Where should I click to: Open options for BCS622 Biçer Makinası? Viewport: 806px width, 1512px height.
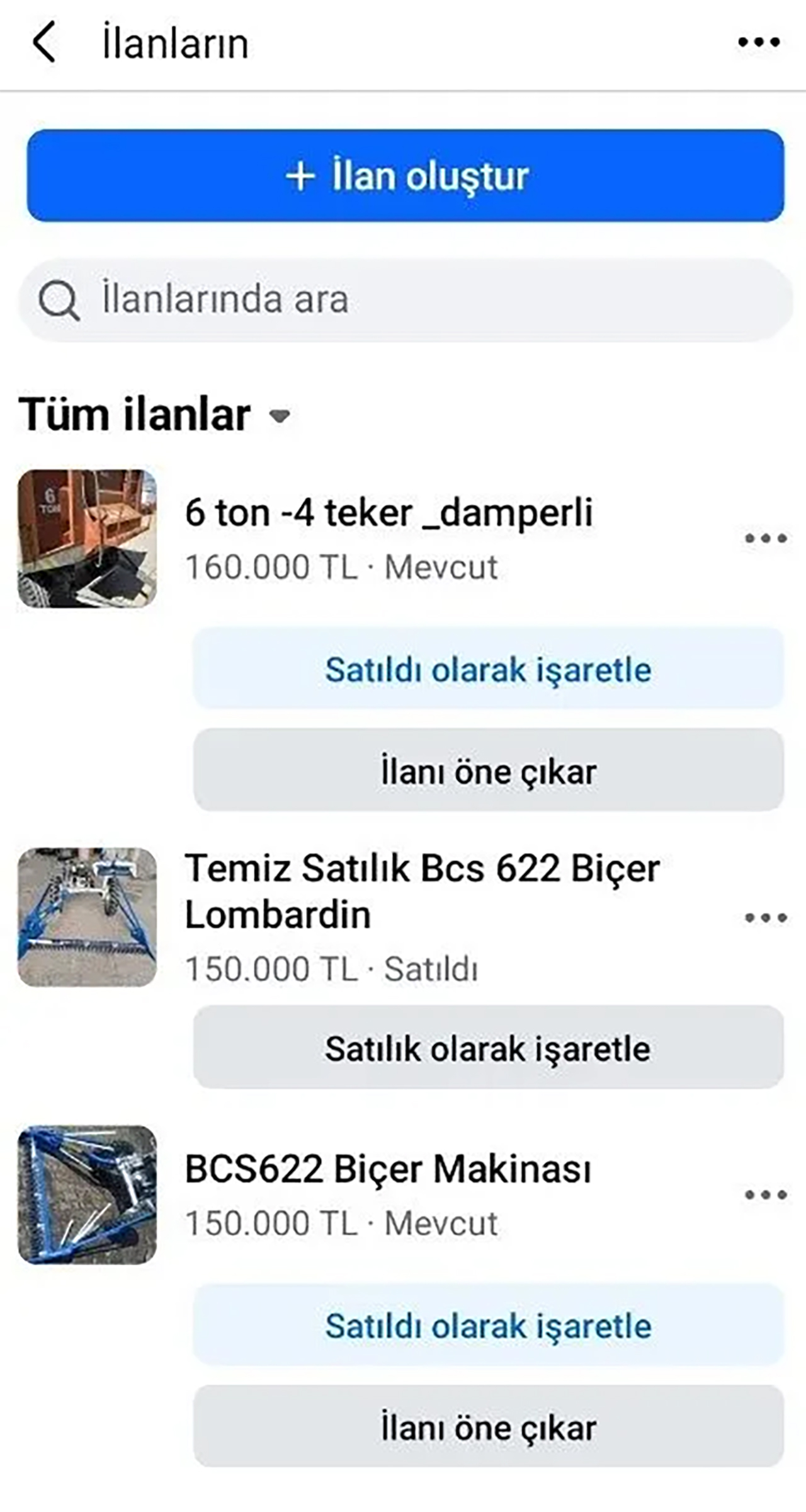click(x=766, y=1194)
